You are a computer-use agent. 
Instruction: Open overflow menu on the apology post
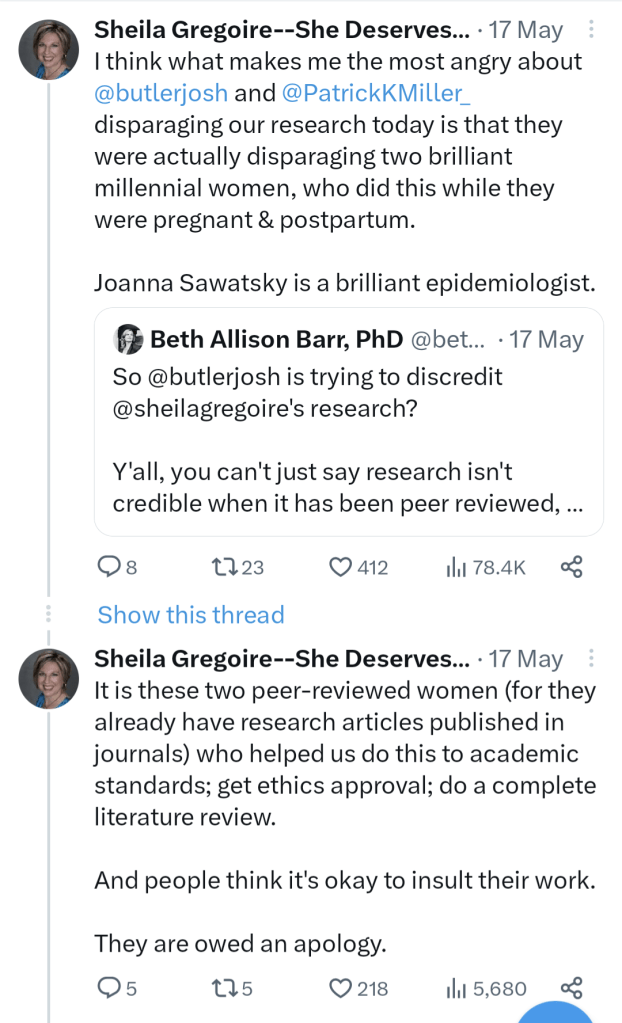[x=590, y=659]
